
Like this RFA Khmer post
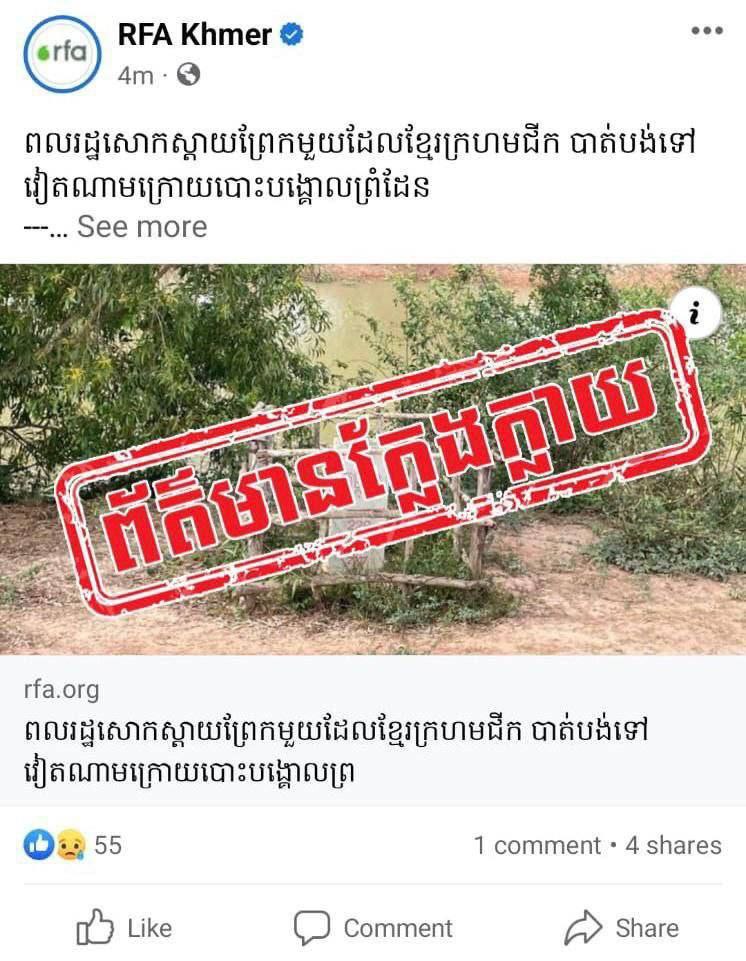click(124, 928)
